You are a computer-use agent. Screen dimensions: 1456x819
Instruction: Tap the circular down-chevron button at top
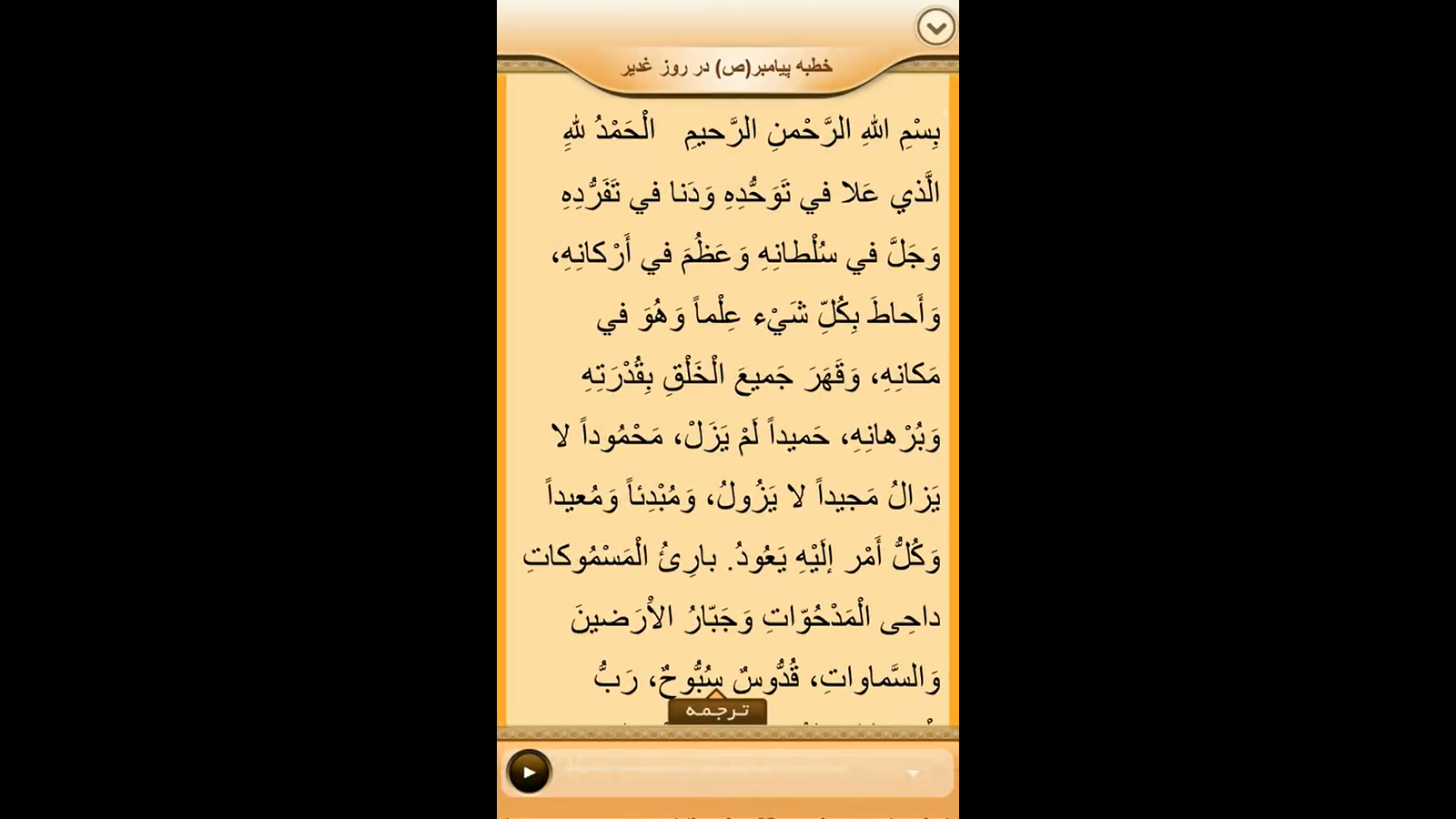point(935,27)
